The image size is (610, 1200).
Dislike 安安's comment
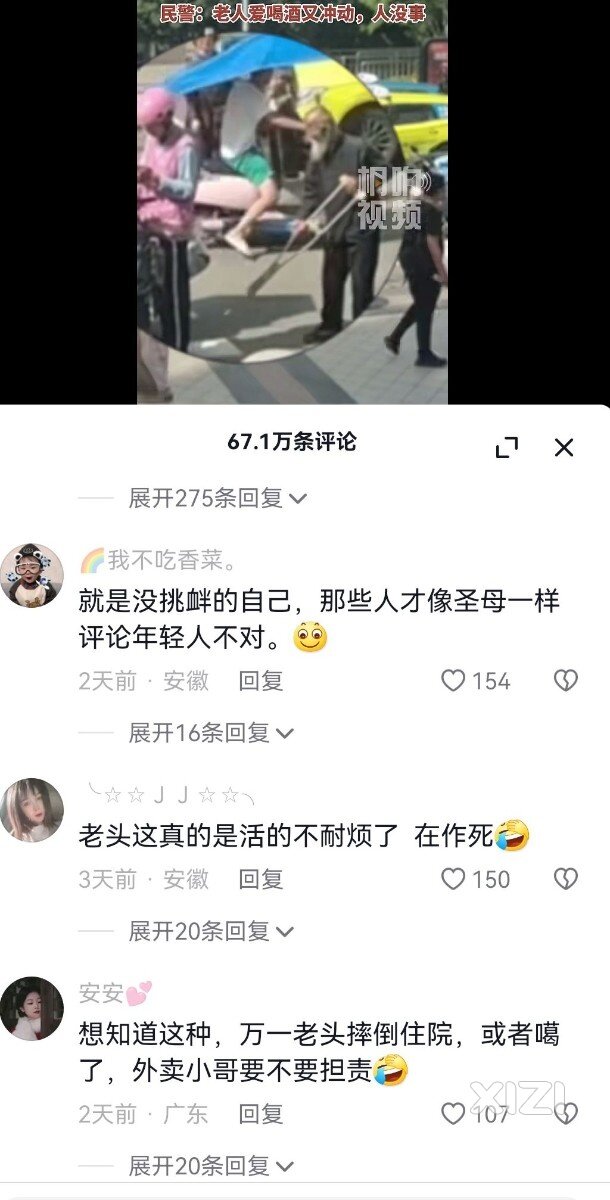click(x=566, y=1113)
